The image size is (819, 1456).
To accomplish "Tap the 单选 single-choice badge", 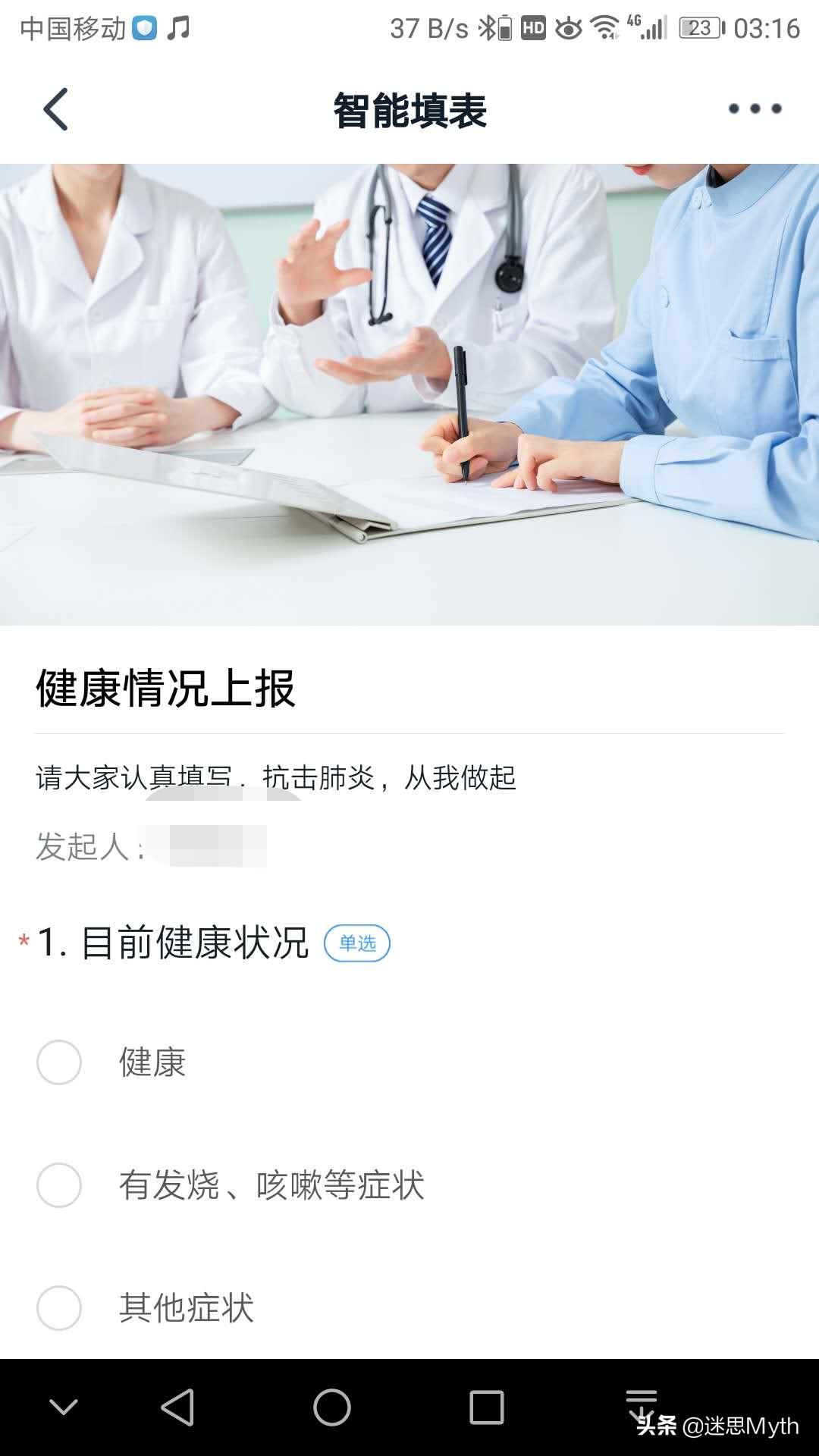I will point(359,941).
